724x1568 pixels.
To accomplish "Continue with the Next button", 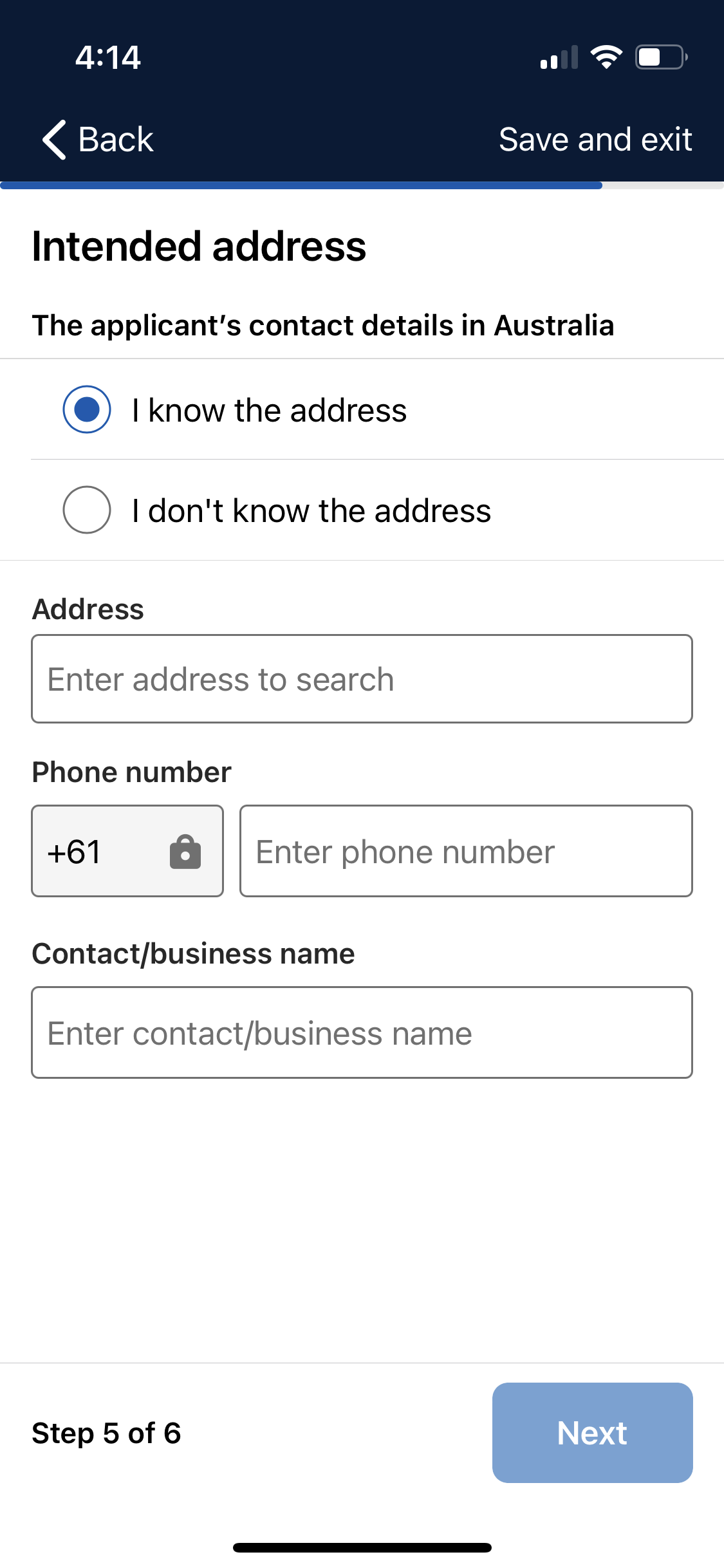I will coord(592,1433).
